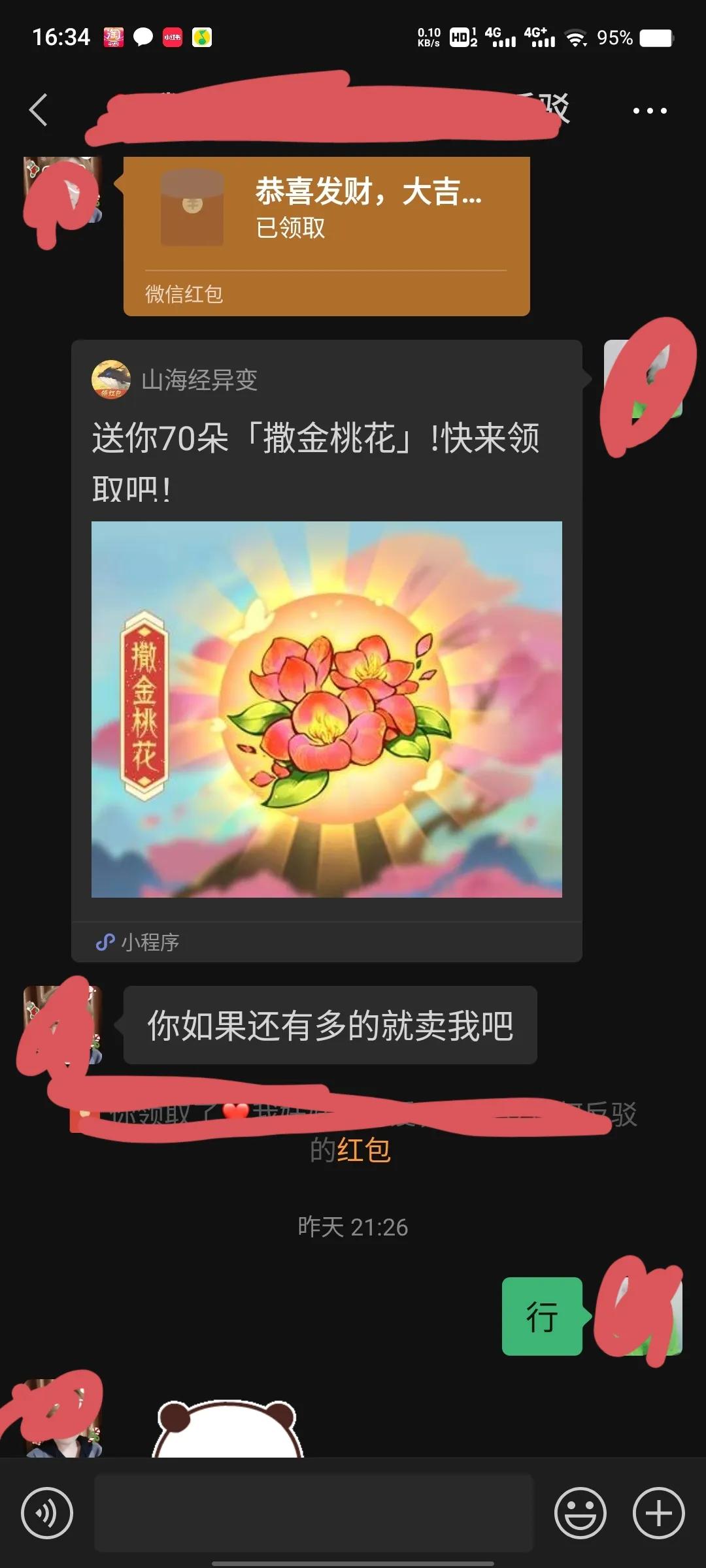Open the 恭喜发财 red packet
Image resolution: width=706 pixels, height=1568 pixels.
tap(326, 235)
